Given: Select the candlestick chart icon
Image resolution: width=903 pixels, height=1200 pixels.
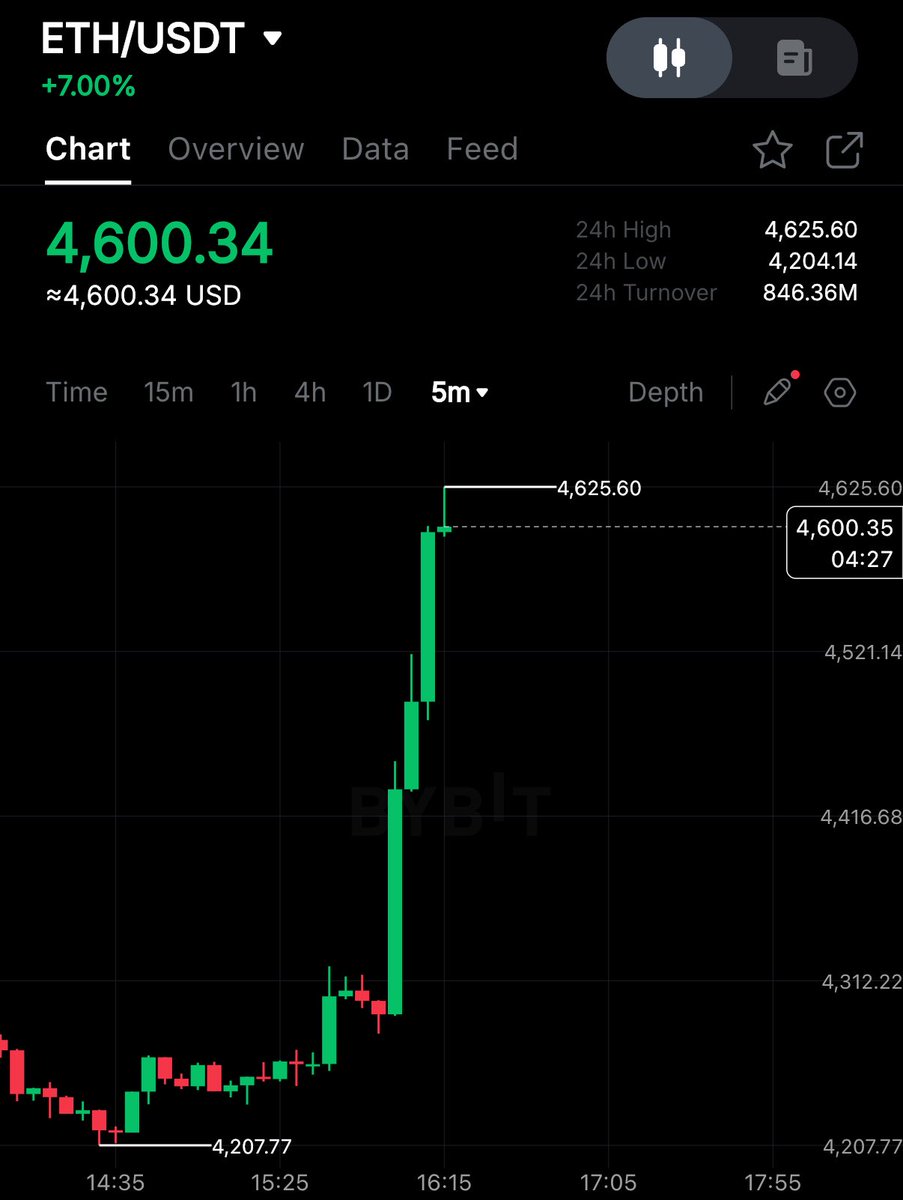Looking at the screenshot, I should (x=669, y=58).
